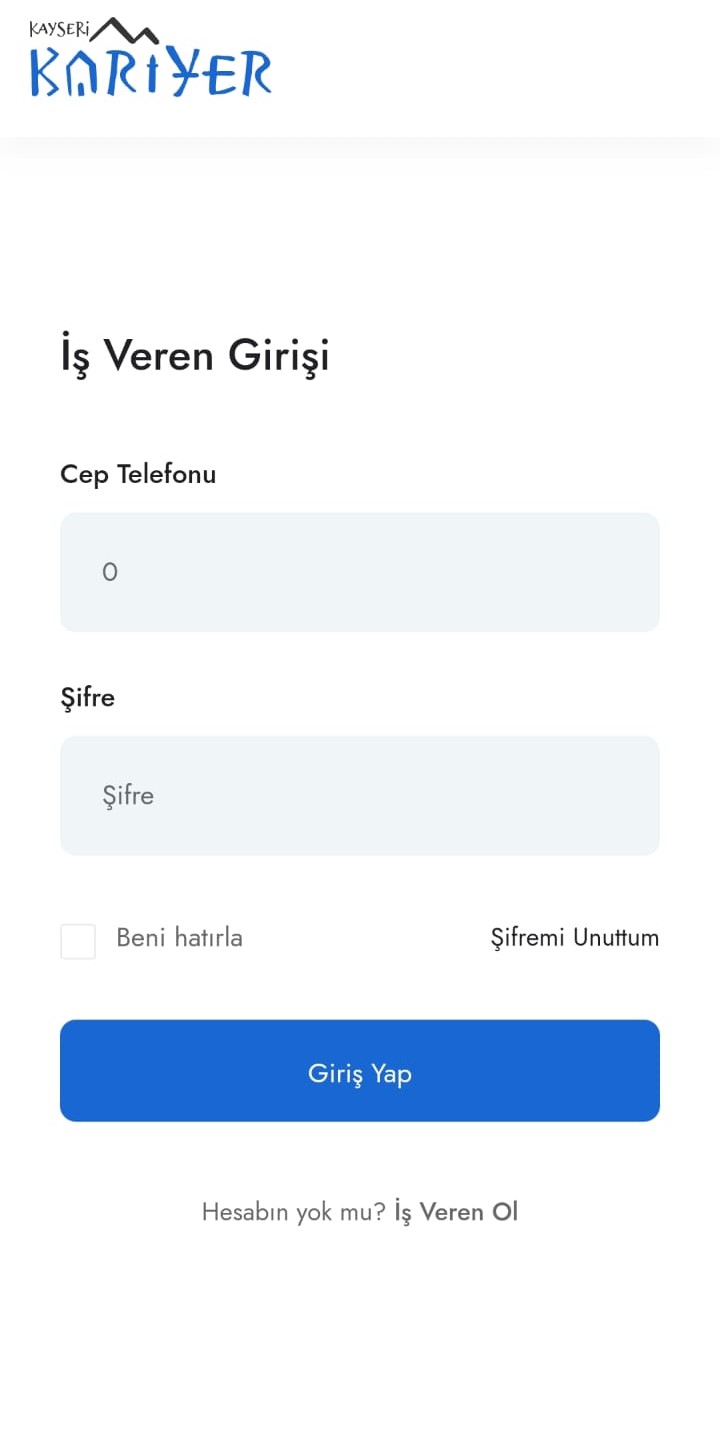The height and width of the screenshot is (1436, 720).
Task: Open the İş Veren Ol signup link
Action: pyautogui.click(x=456, y=1212)
